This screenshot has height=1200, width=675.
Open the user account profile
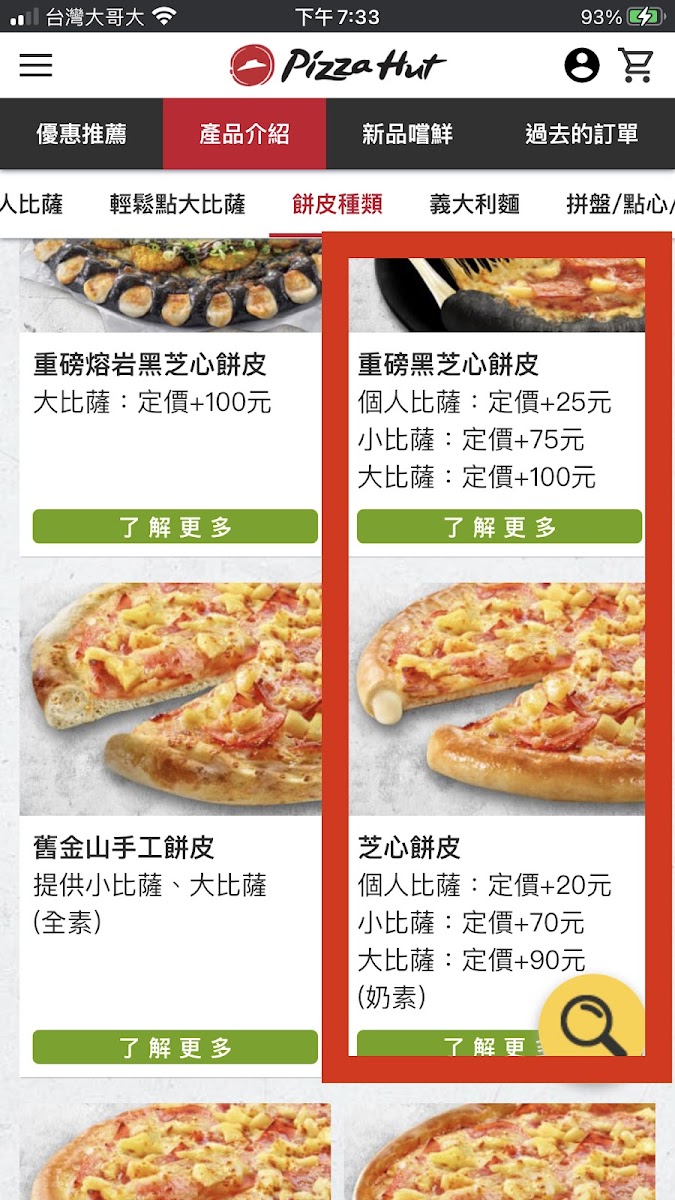pyautogui.click(x=581, y=66)
